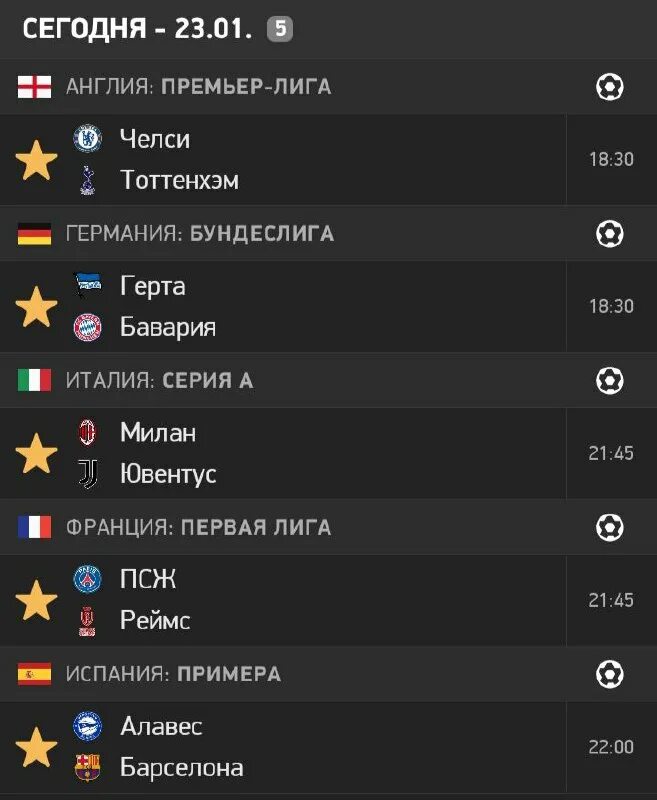Open the Франция: Первая лига league header

(198, 527)
